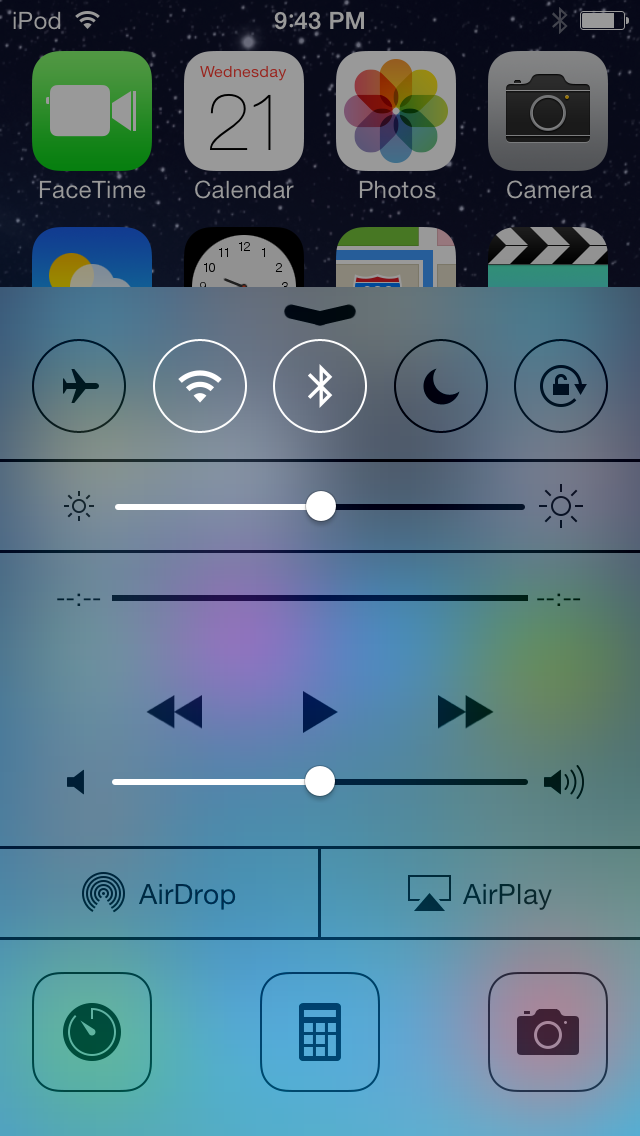Image resolution: width=640 pixels, height=1136 pixels.
Task: Set brightness to maximum on slider
Action: pos(522,506)
